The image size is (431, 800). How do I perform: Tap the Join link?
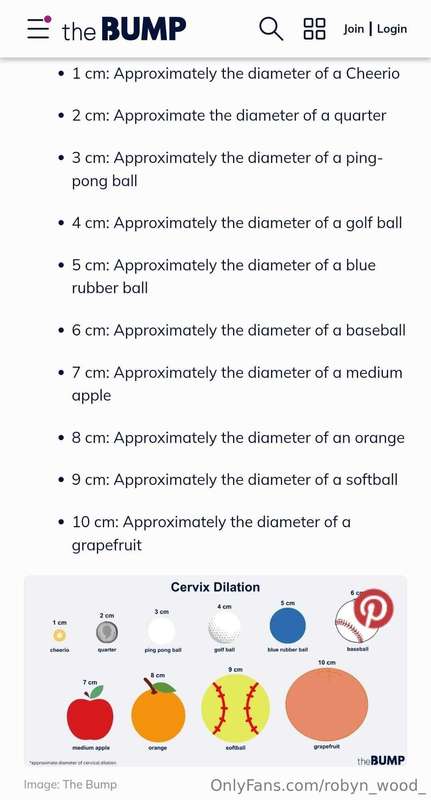pos(353,29)
